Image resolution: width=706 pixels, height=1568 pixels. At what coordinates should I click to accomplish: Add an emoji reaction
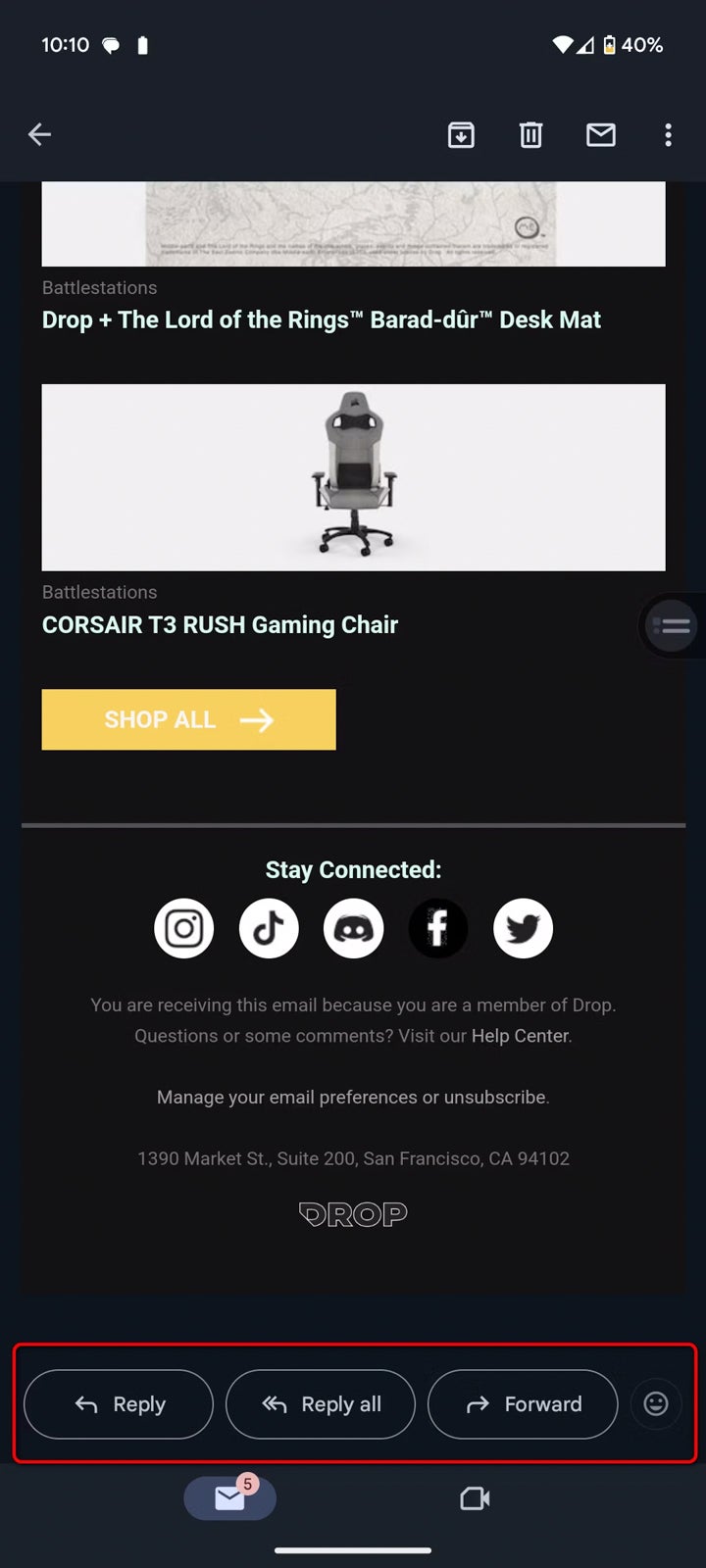(x=656, y=1404)
